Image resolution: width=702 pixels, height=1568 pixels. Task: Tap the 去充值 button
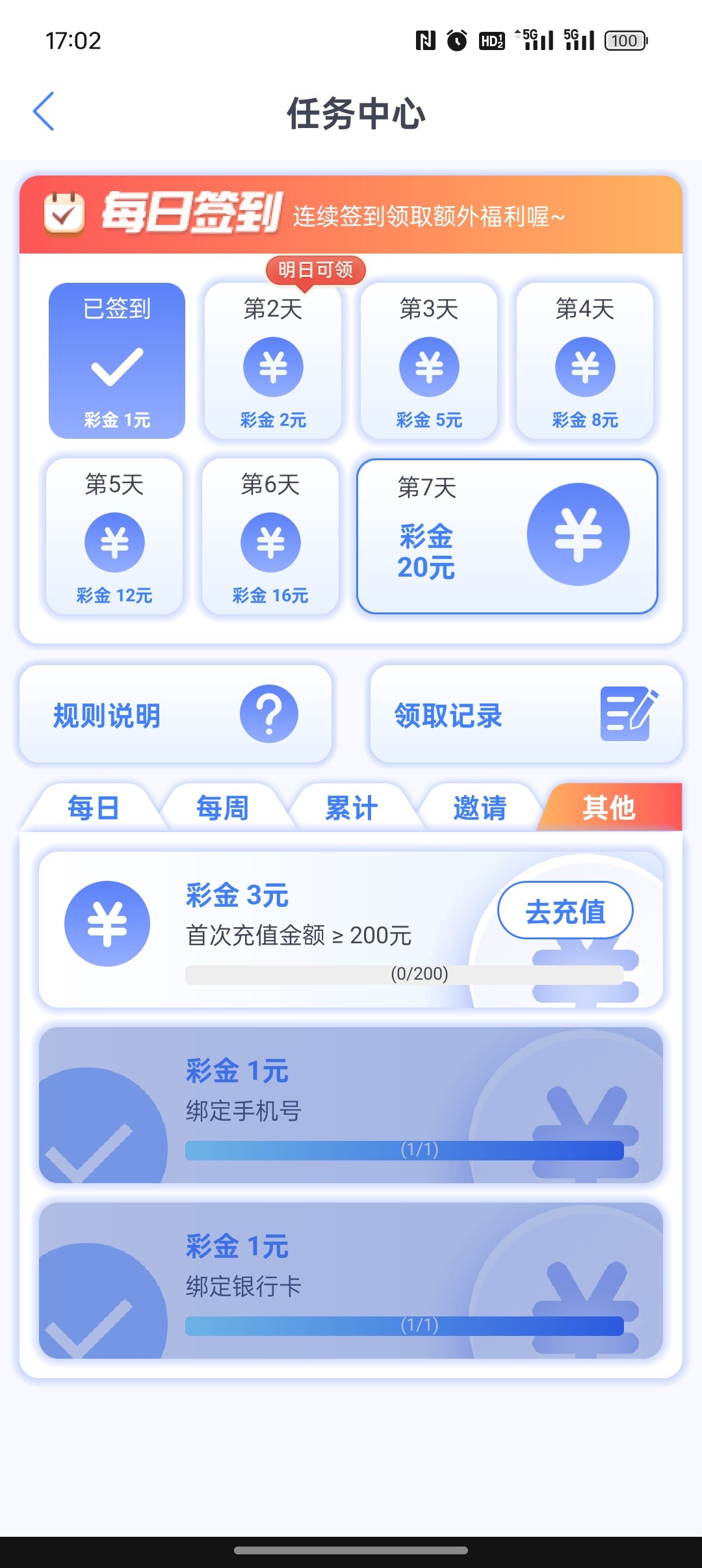point(565,910)
